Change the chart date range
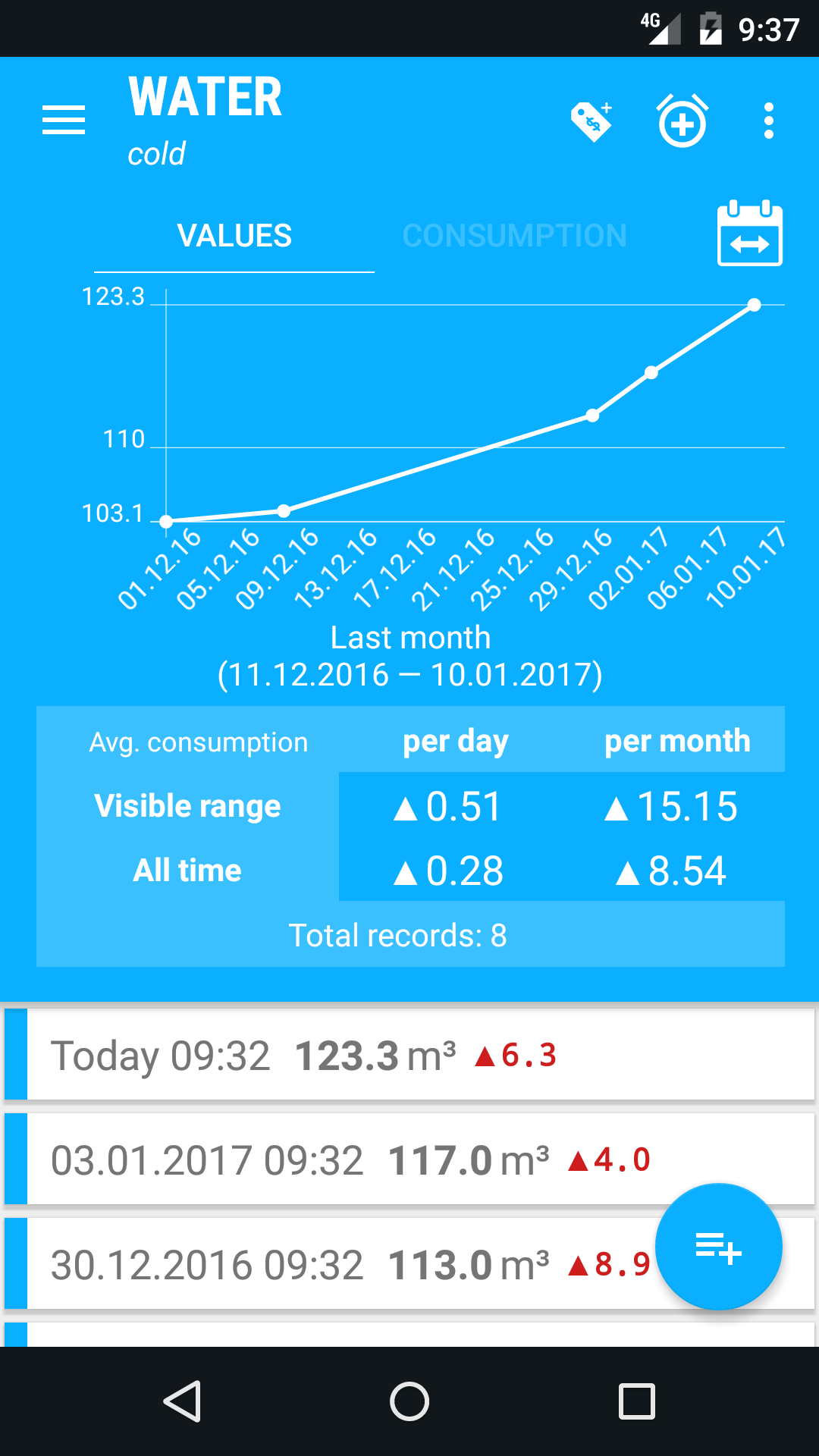 (749, 234)
